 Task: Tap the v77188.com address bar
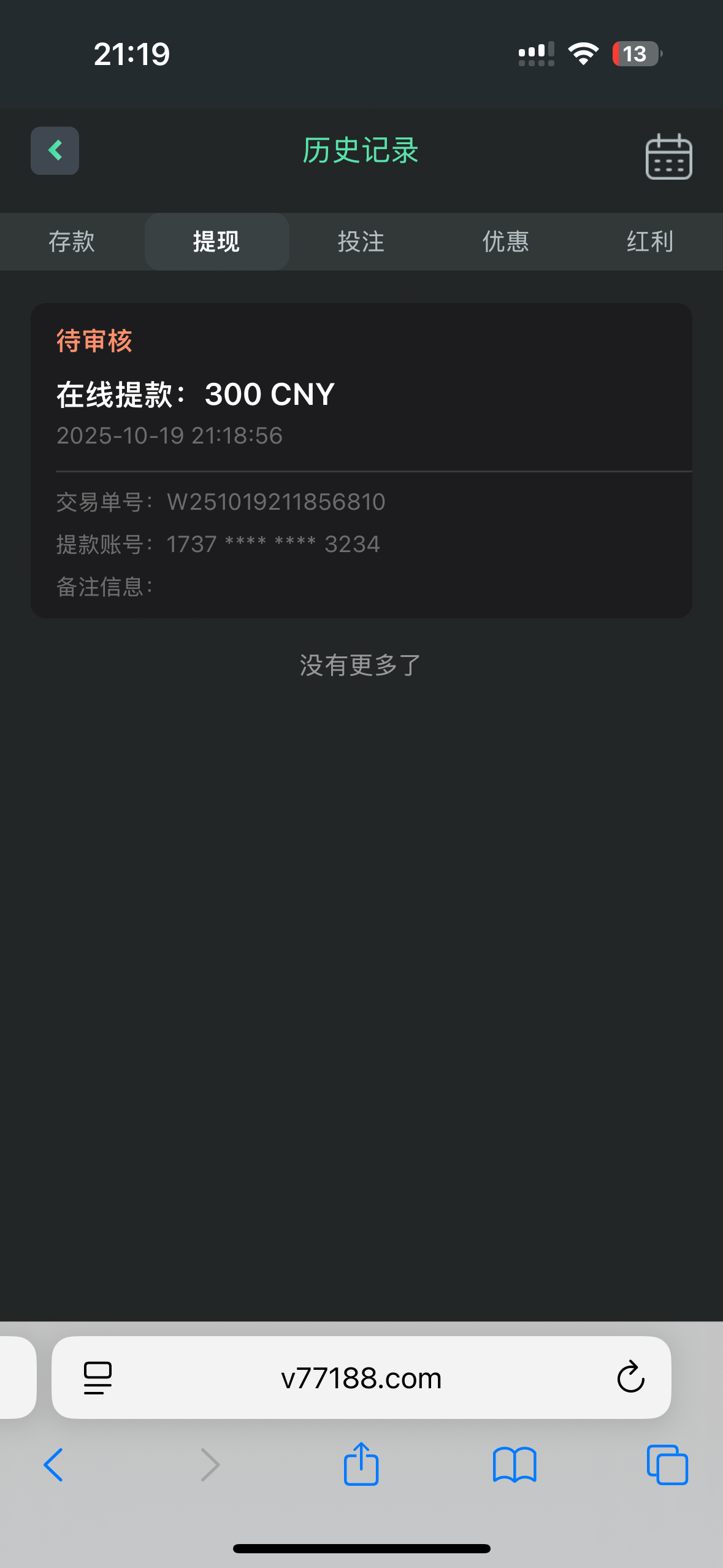click(x=361, y=1378)
